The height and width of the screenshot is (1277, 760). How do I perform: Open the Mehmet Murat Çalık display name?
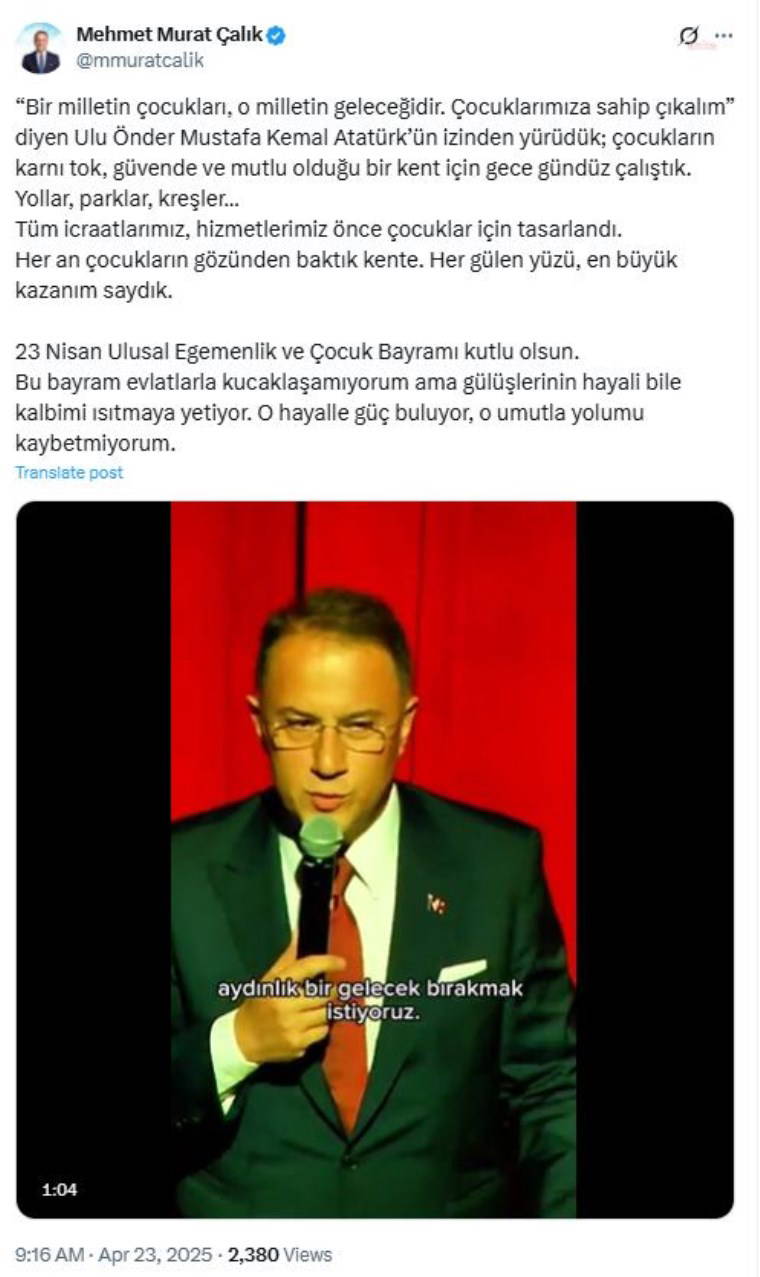pos(169,34)
